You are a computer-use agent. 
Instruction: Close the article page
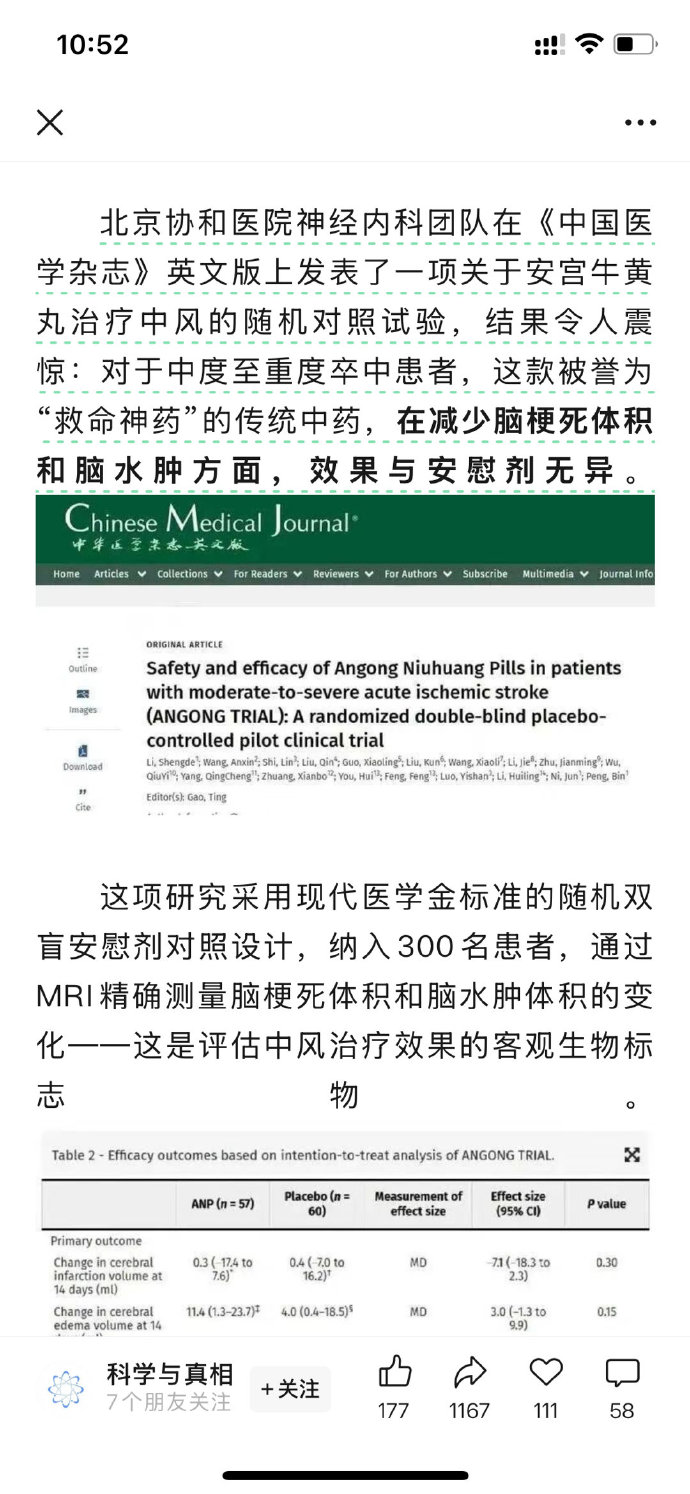(50, 122)
